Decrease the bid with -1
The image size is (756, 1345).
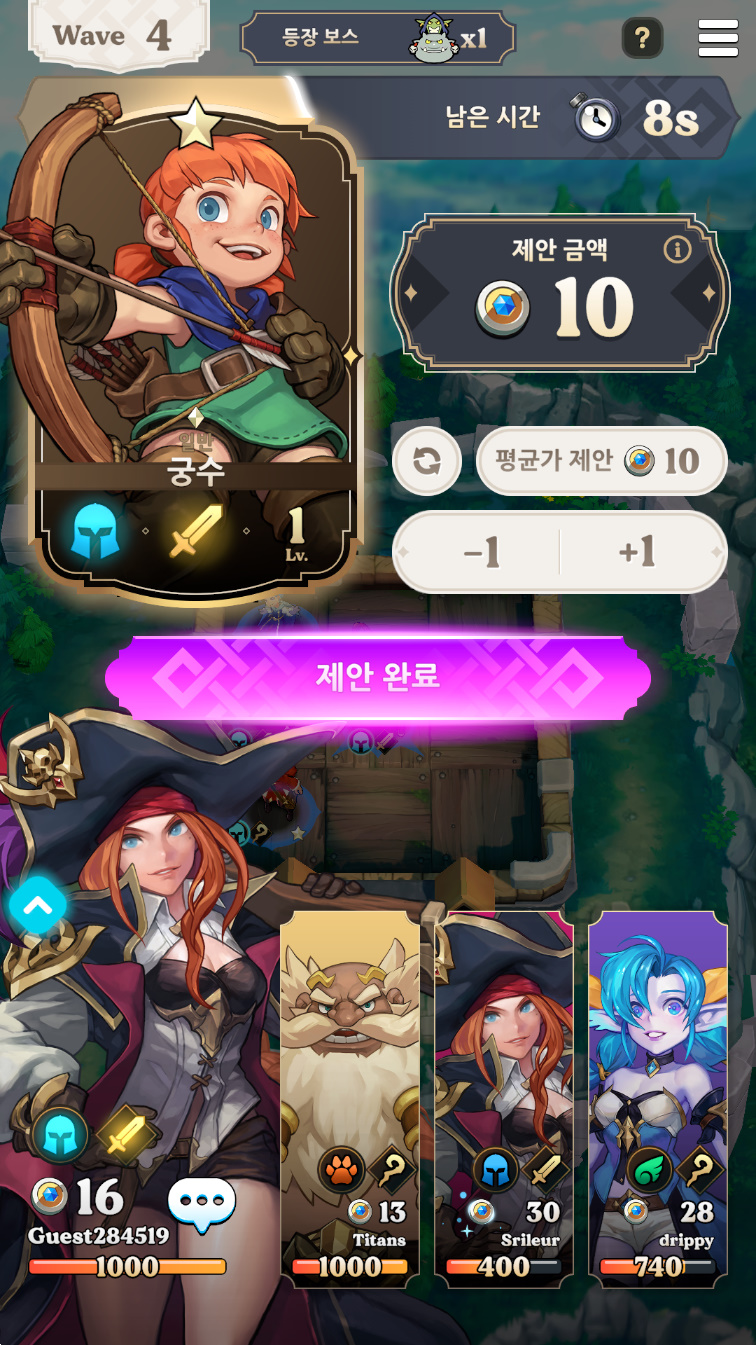point(479,552)
